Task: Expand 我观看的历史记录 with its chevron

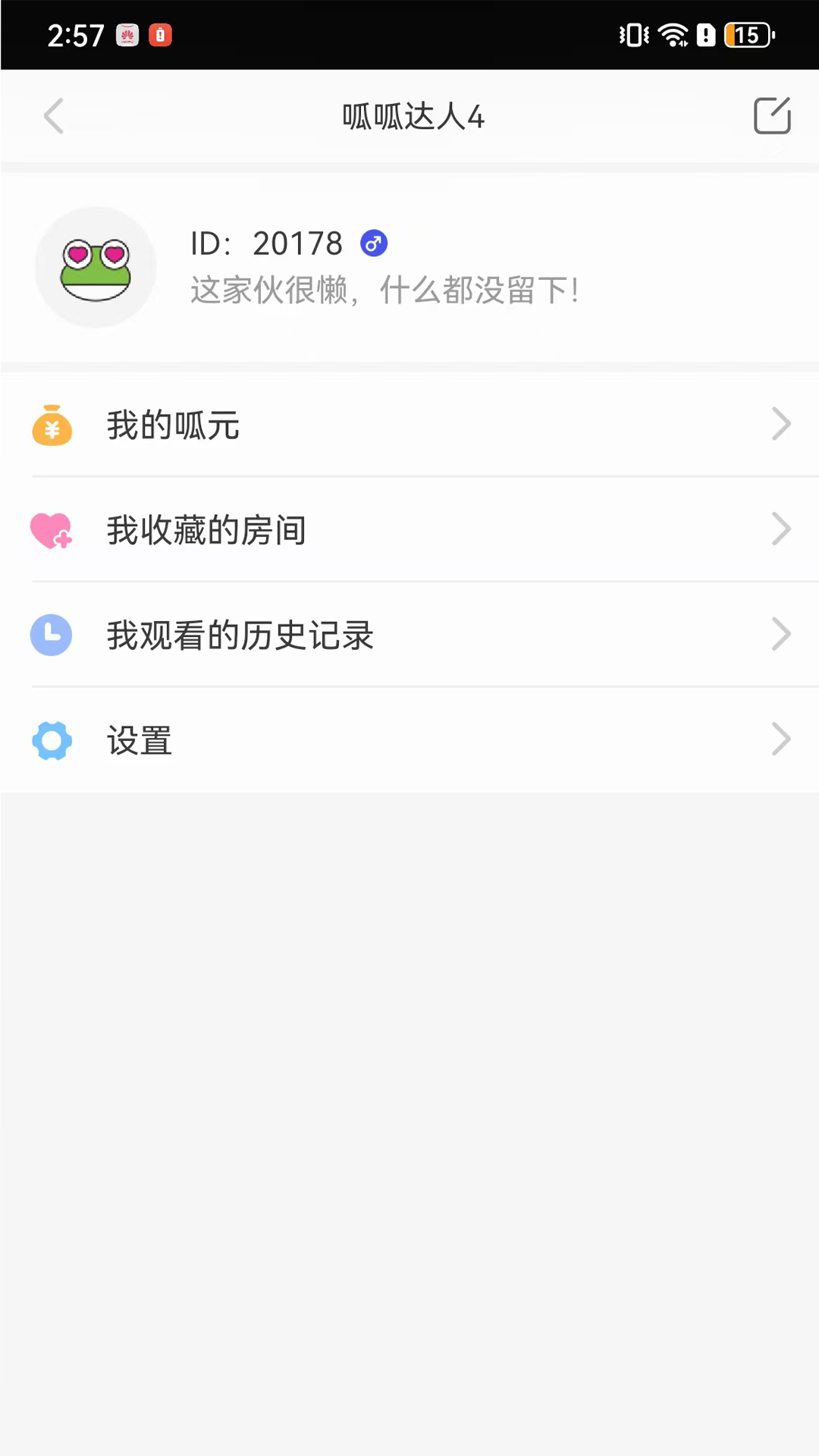Action: click(782, 634)
